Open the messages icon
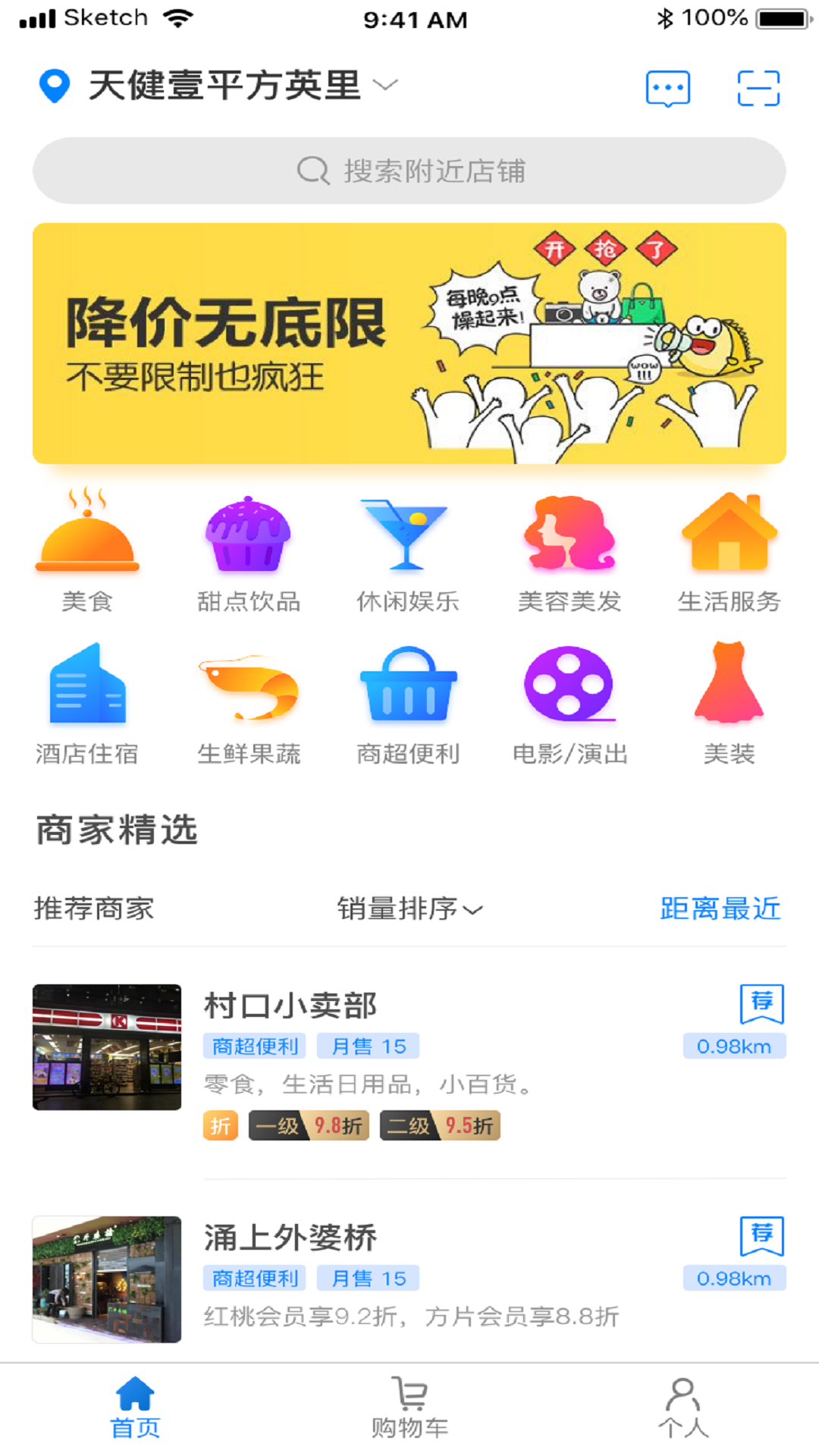Viewport: 819px width, 1456px height. coord(667,89)
